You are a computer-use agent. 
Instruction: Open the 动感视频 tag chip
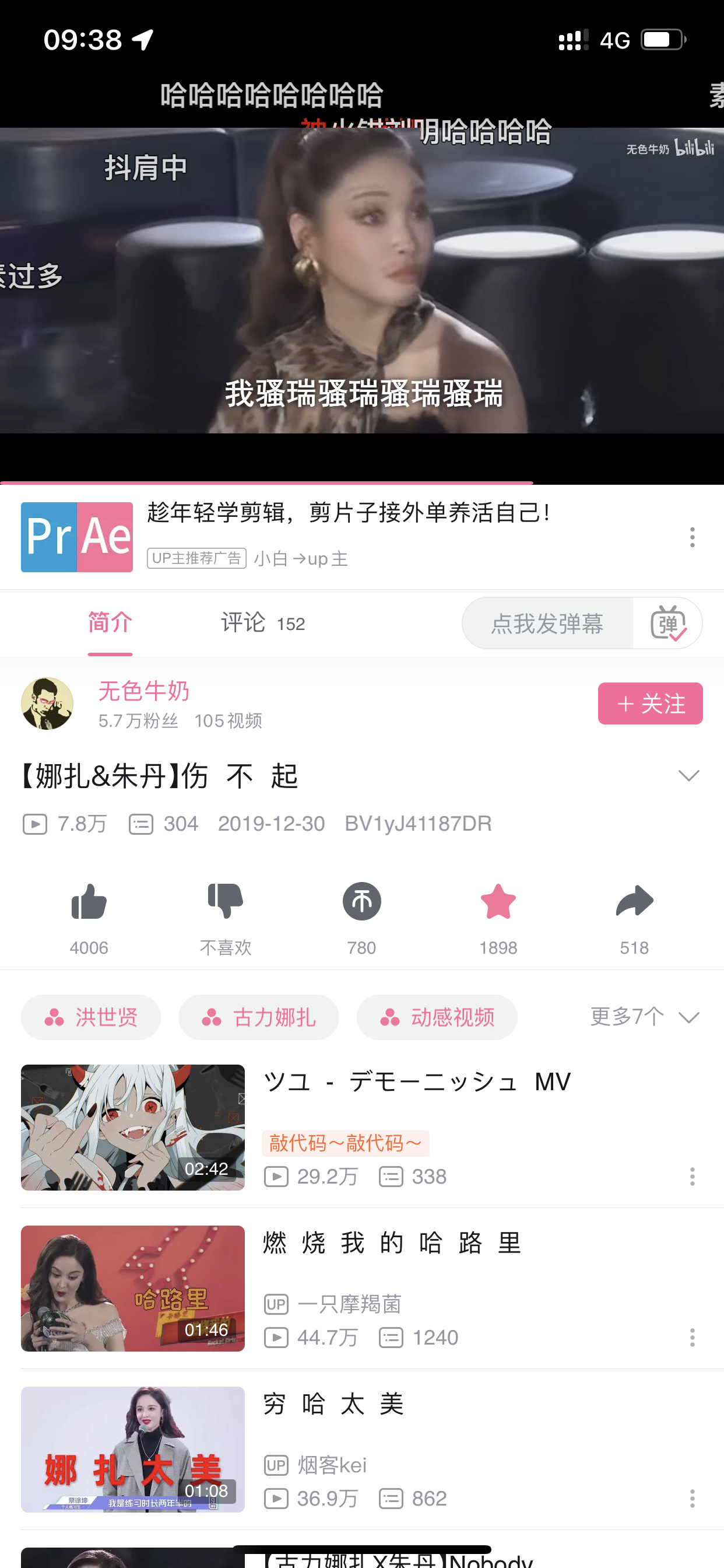point(437,1017)
